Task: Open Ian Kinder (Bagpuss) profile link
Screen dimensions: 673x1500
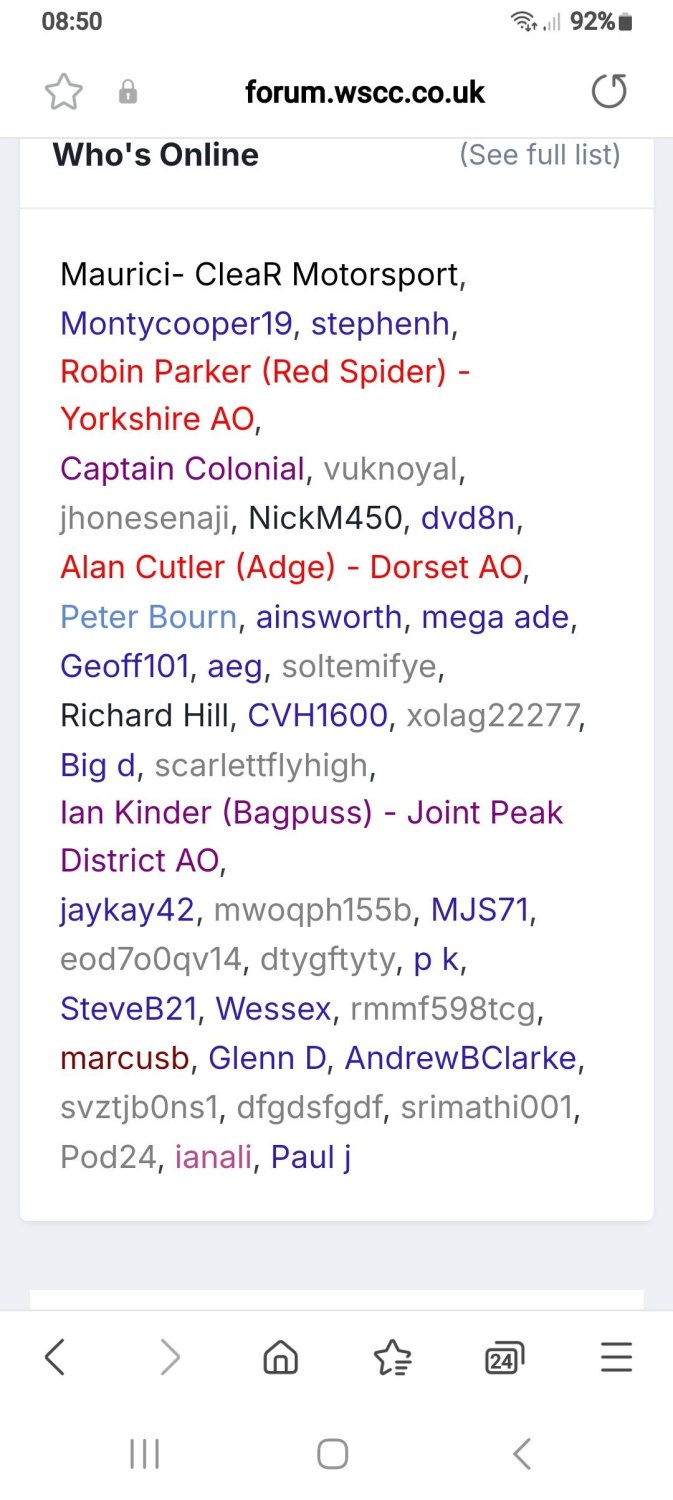Action: (x=311, y=836)
